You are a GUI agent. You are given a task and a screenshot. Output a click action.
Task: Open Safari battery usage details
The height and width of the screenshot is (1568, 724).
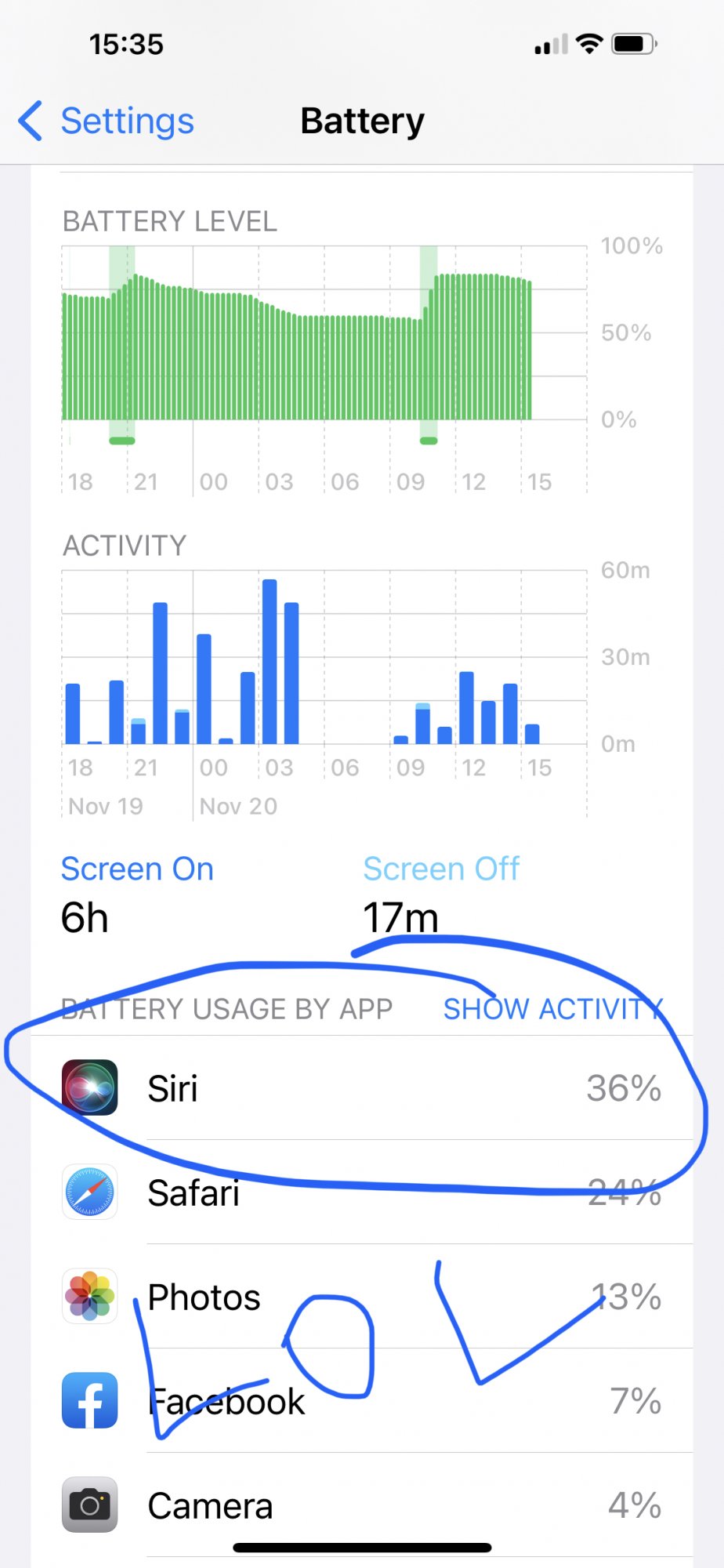point(362,1192)
